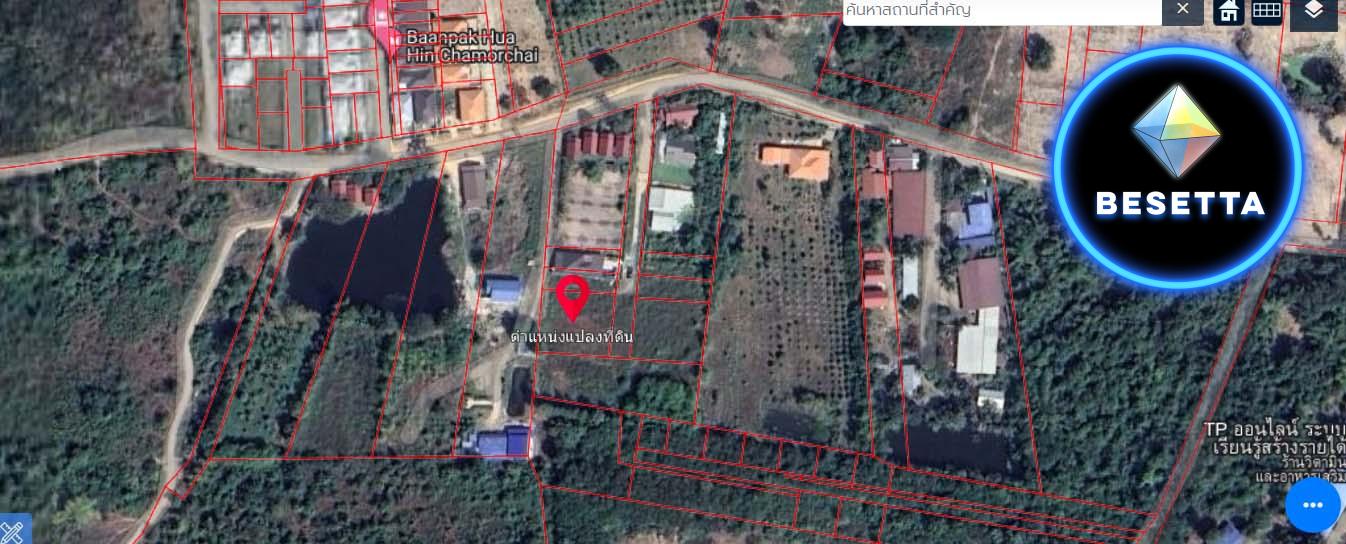Tap the landmark search field

[x=1000, y=11]
